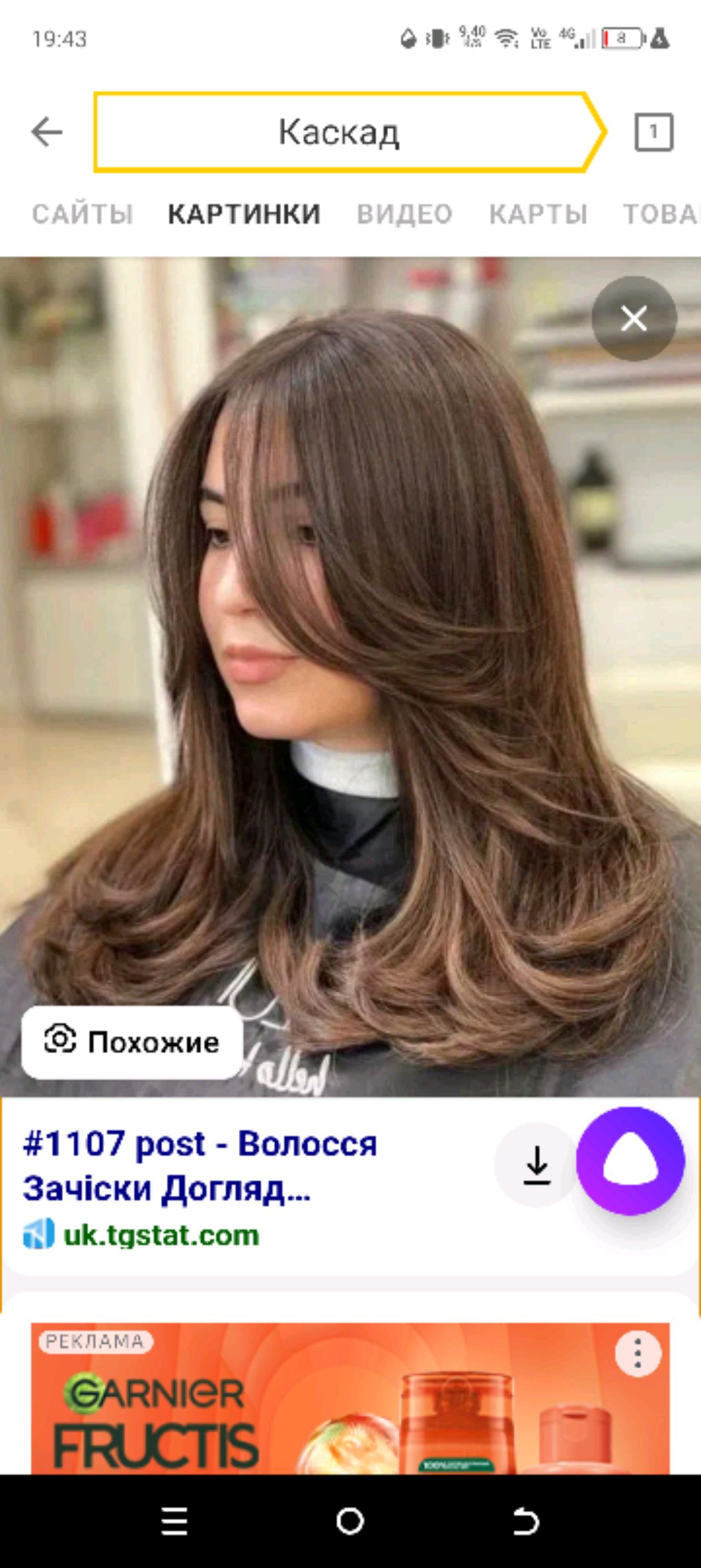The image size is (701, 1568).
Task: Open the #1107 post Волосся link
Action: pos(200,1166)
